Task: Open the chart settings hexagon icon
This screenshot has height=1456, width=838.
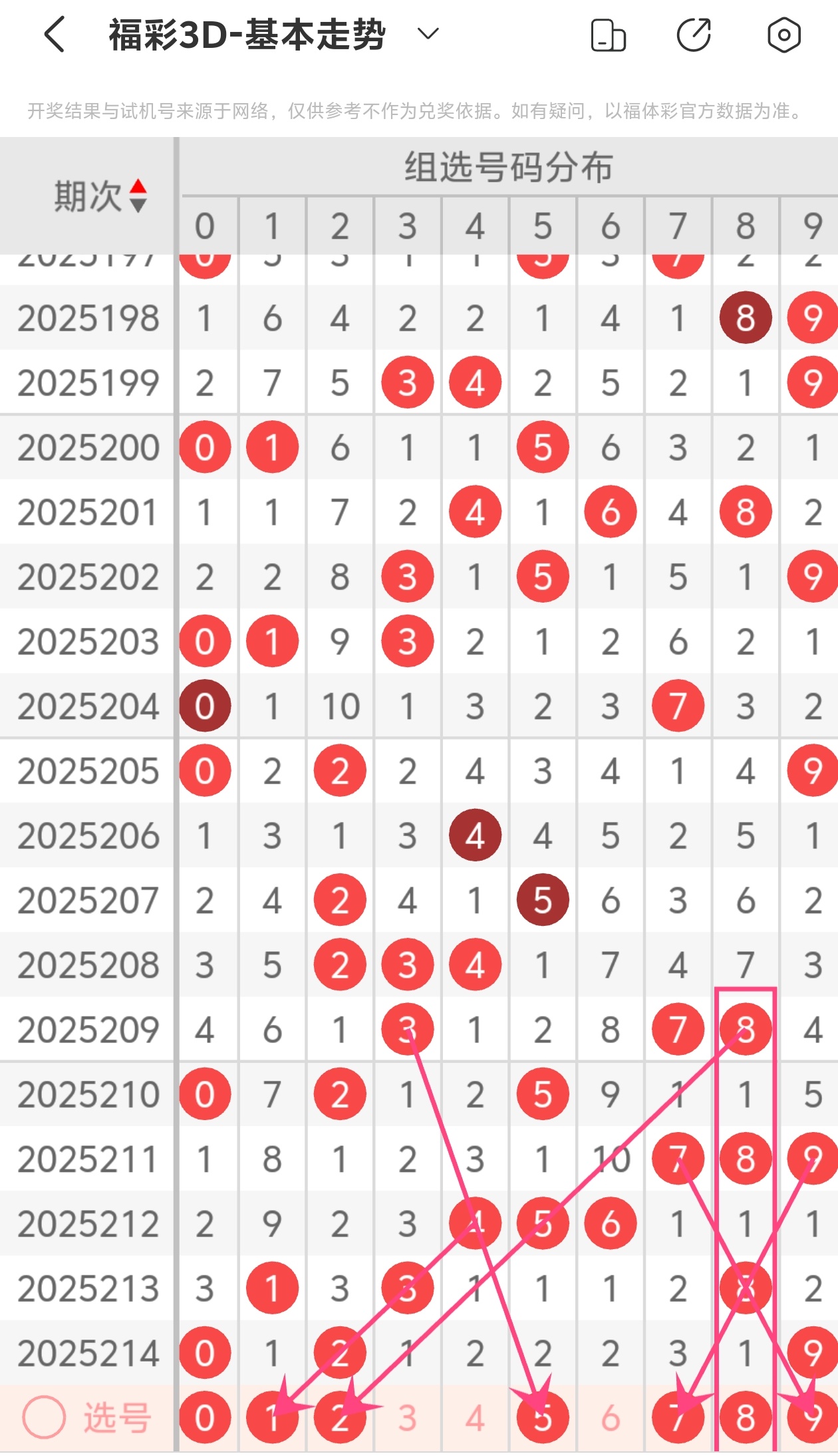Action: coord(784,35)
